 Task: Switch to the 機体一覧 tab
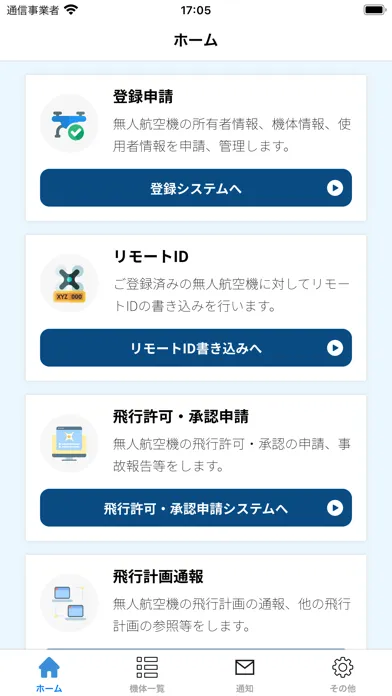tap(147, 674)
